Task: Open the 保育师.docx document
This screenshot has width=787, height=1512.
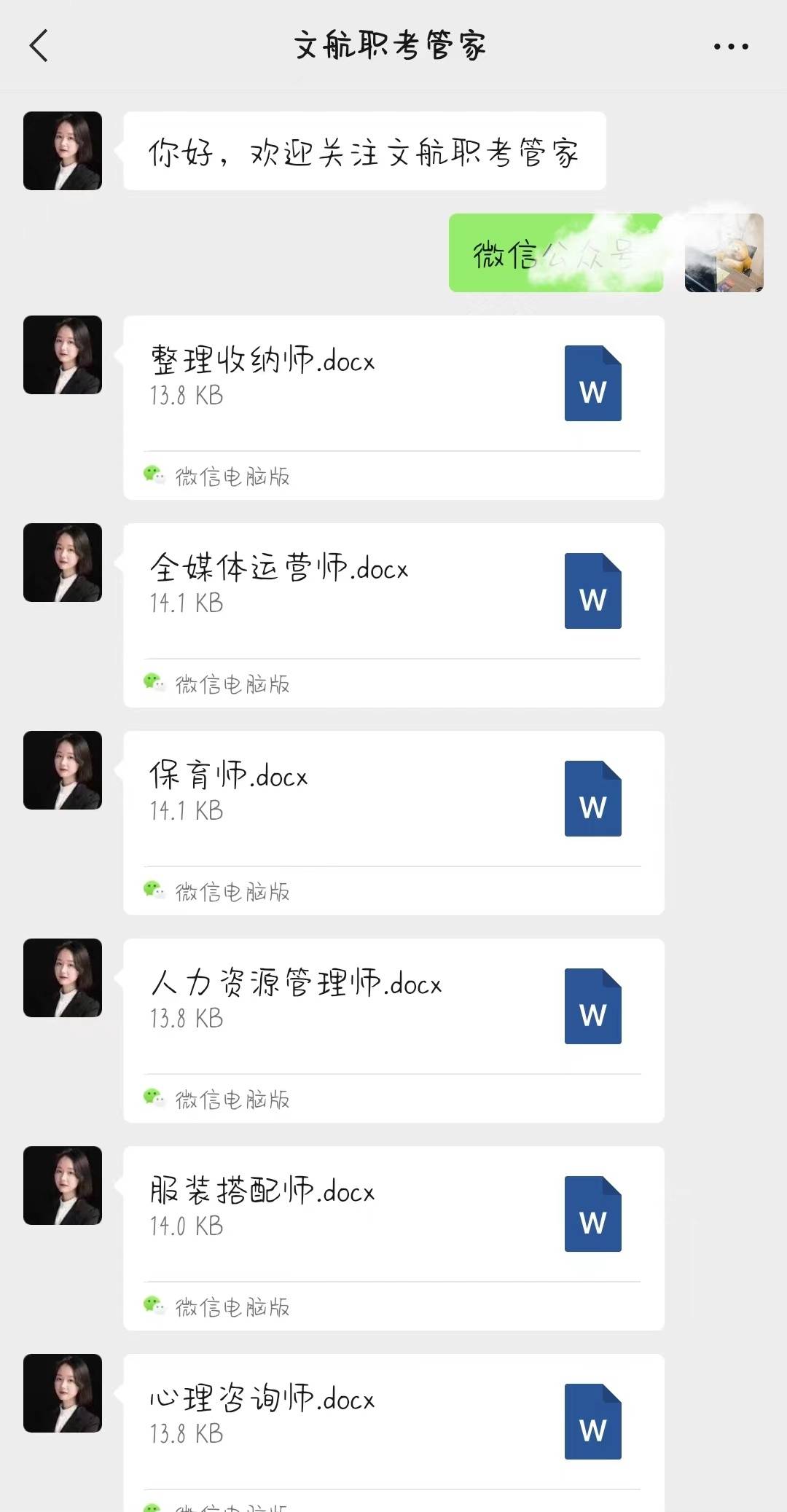Action: [393, 799]
